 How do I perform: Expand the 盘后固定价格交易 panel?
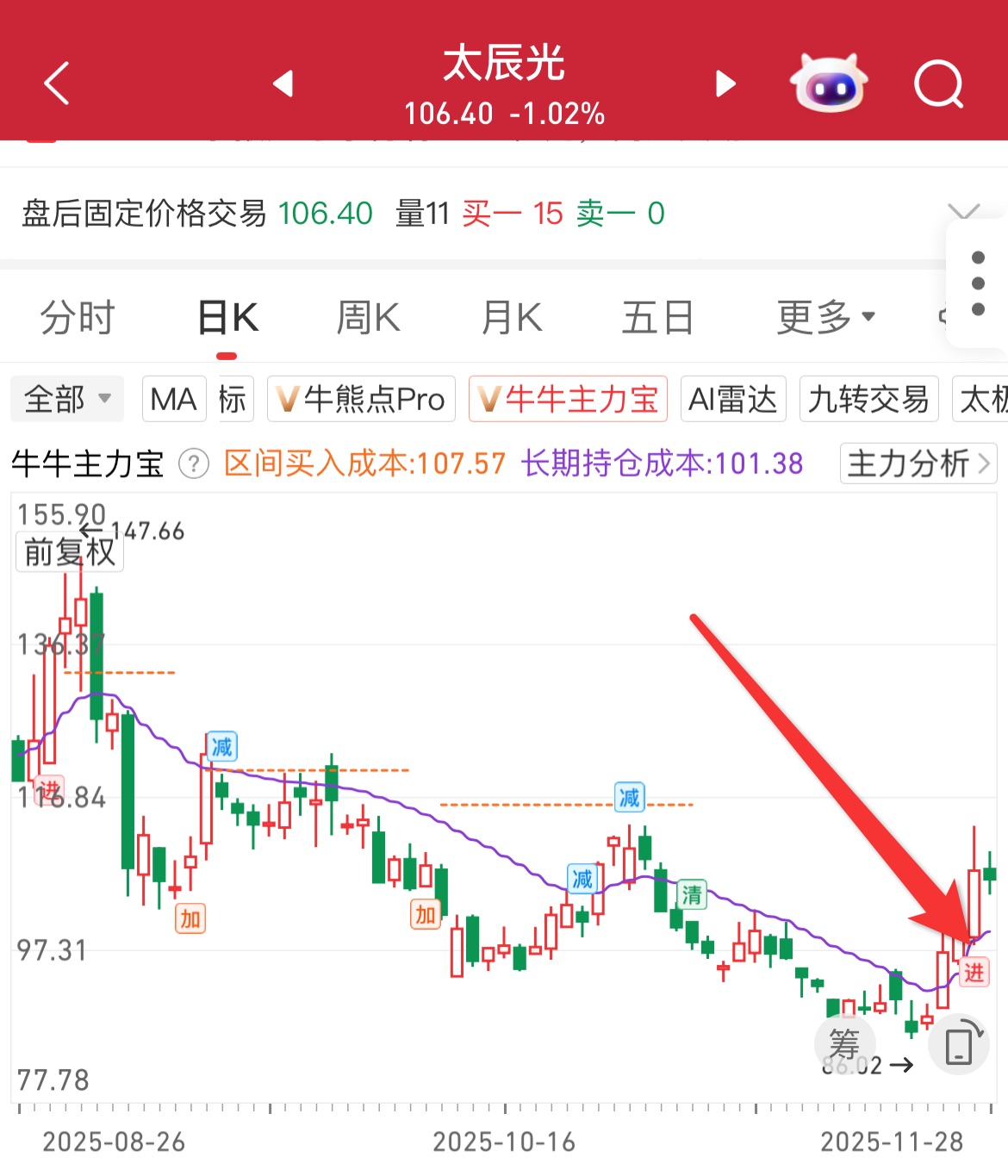962,212
